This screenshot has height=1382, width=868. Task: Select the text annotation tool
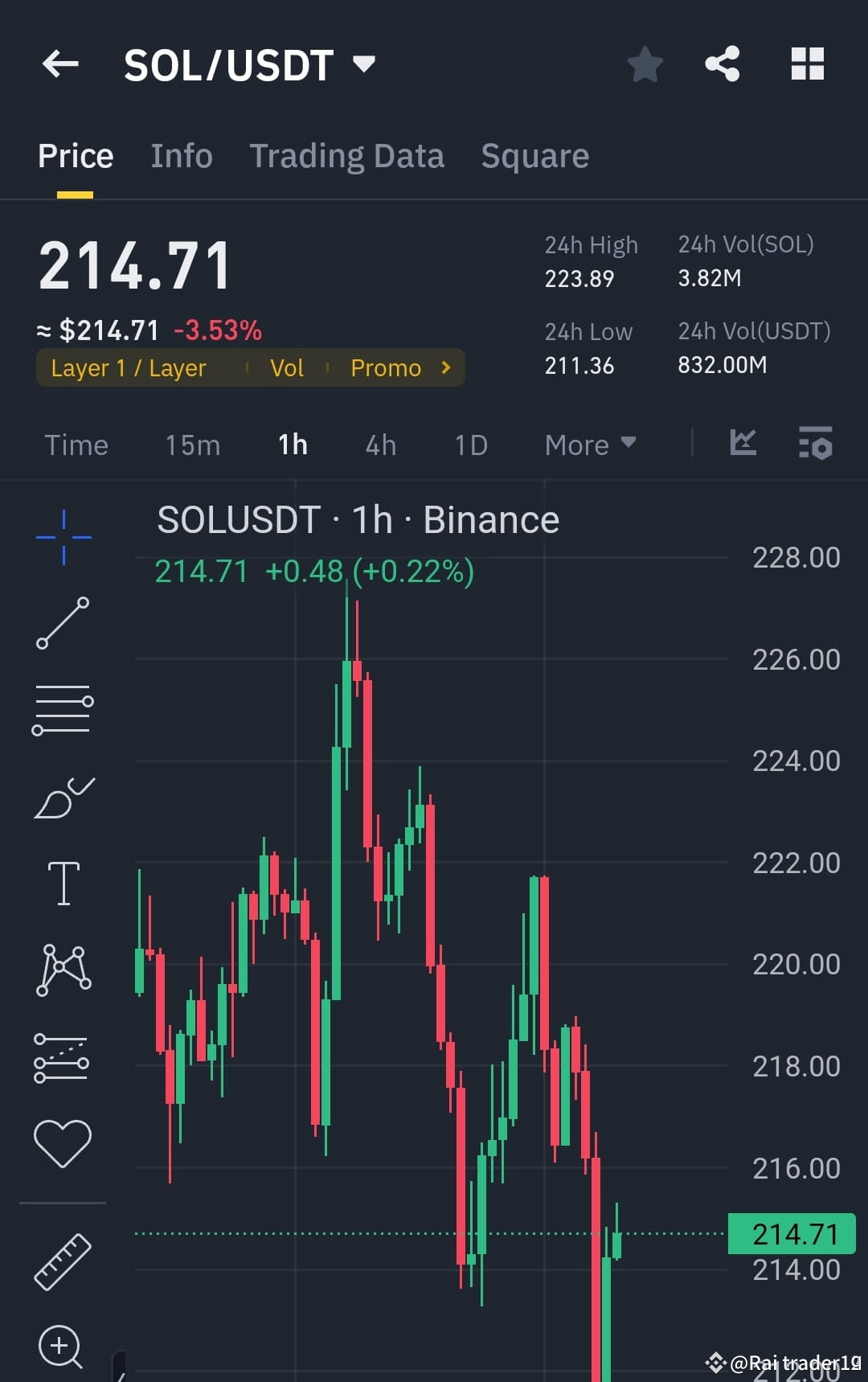tap(63, 882)
